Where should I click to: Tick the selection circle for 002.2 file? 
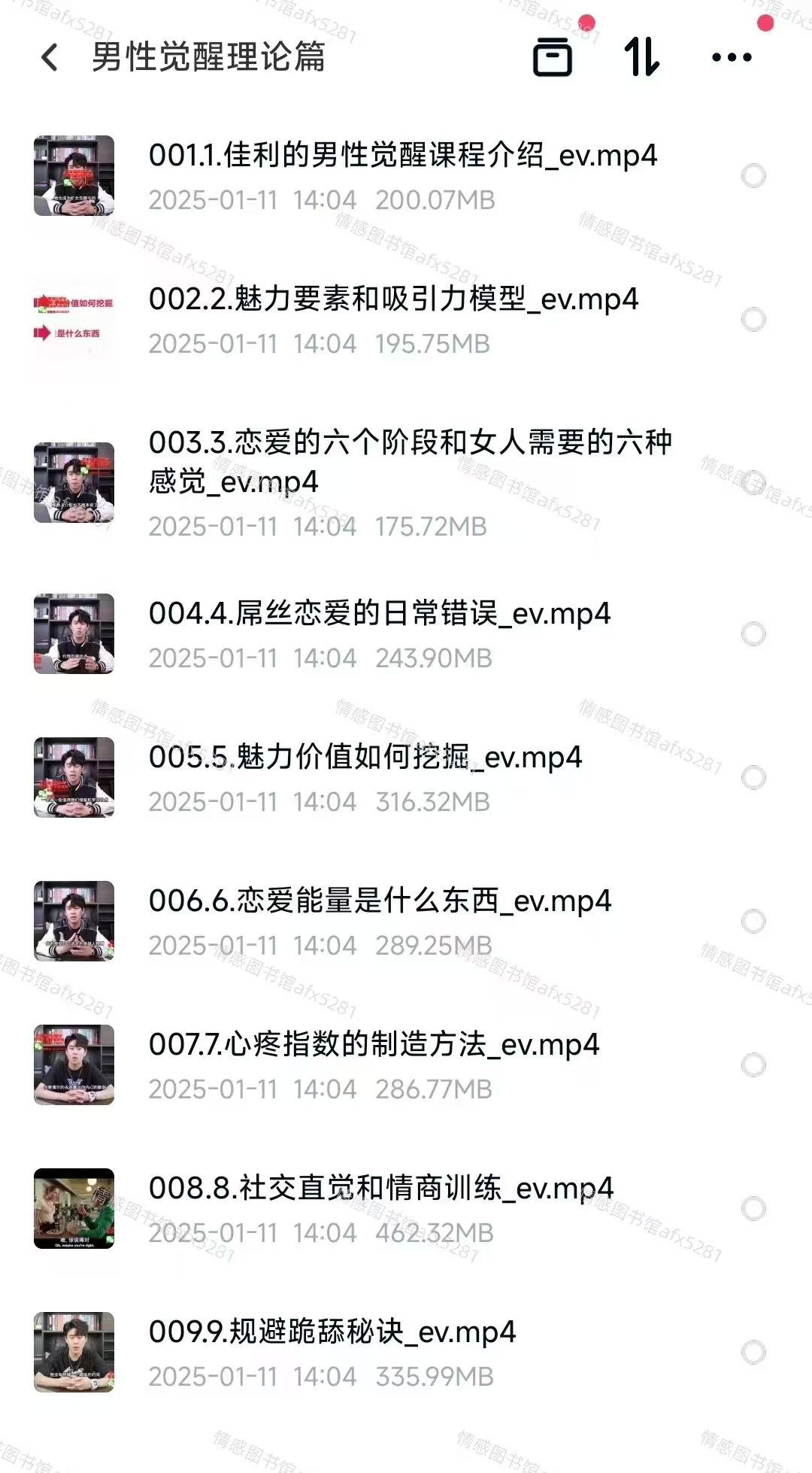click(x=753, y=320)
